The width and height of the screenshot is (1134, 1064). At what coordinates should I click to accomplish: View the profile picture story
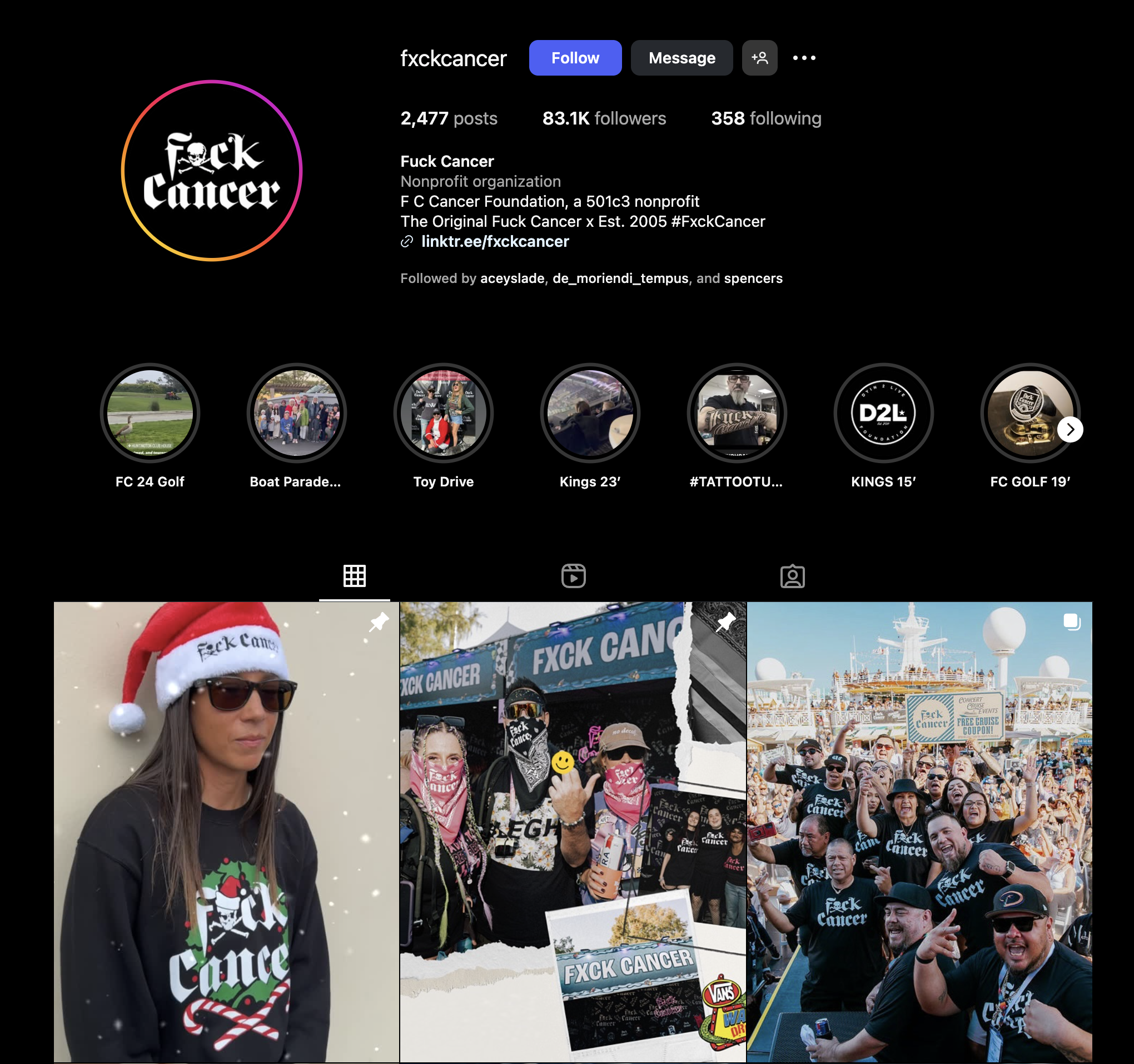211,171
